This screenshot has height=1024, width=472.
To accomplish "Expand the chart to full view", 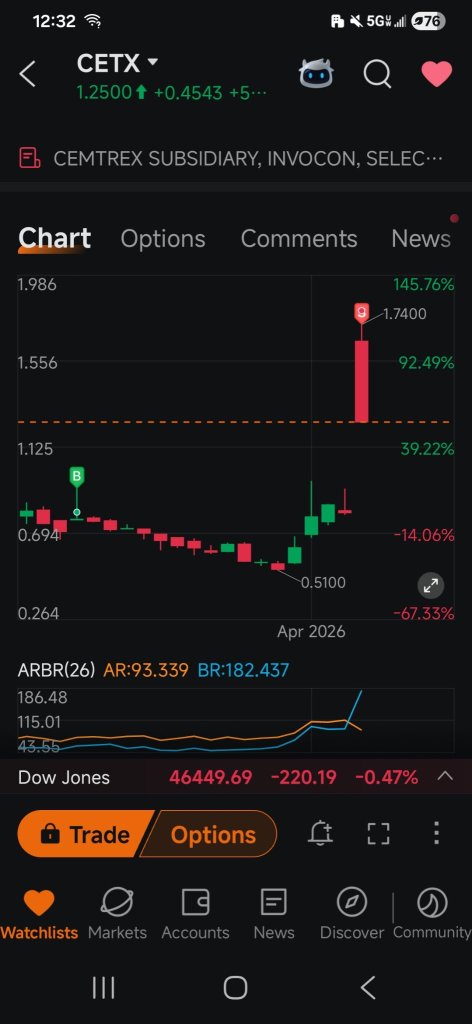I will point(431,586).
